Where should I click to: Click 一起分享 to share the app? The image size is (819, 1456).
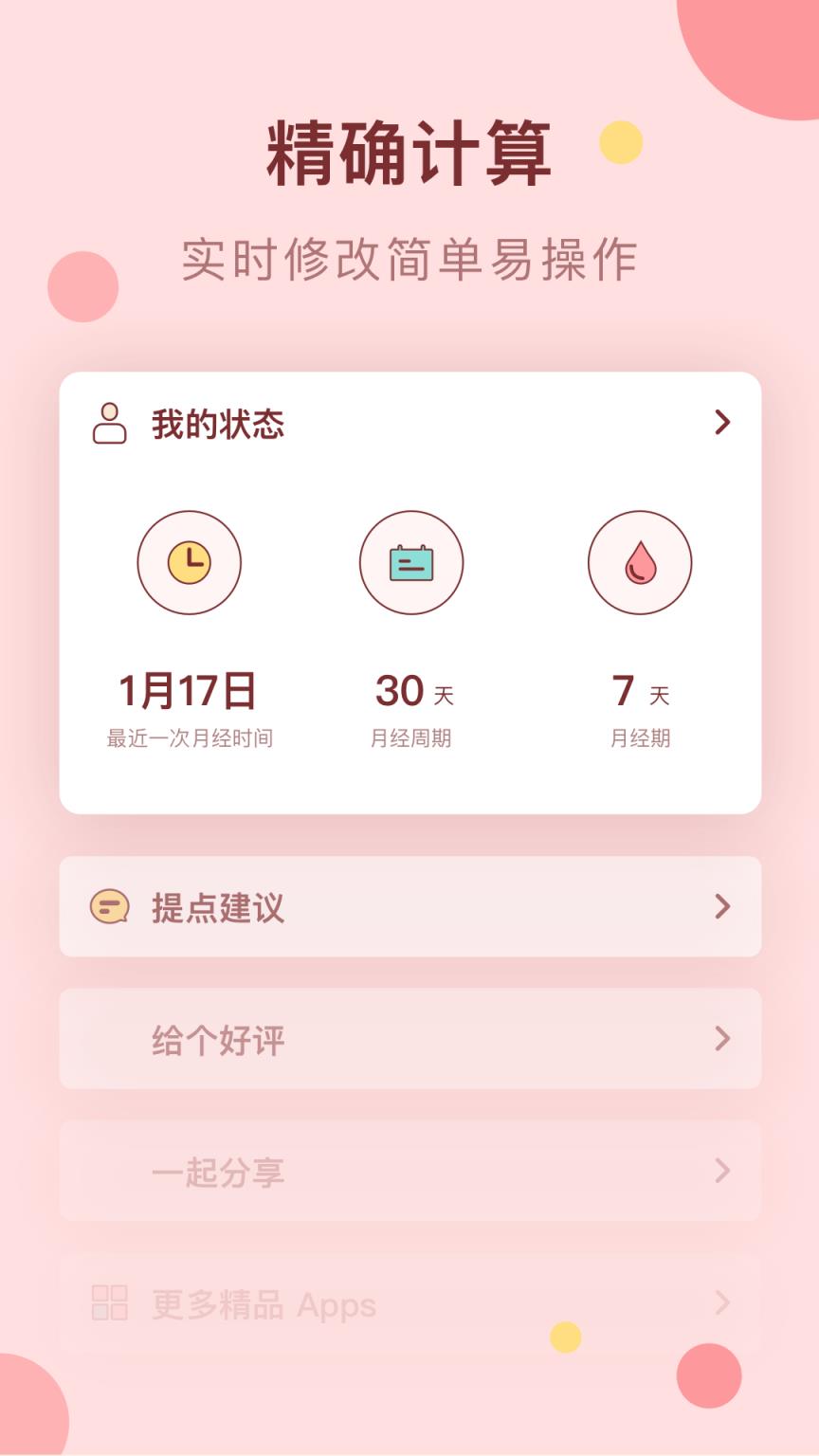(x=409, y=1173)
